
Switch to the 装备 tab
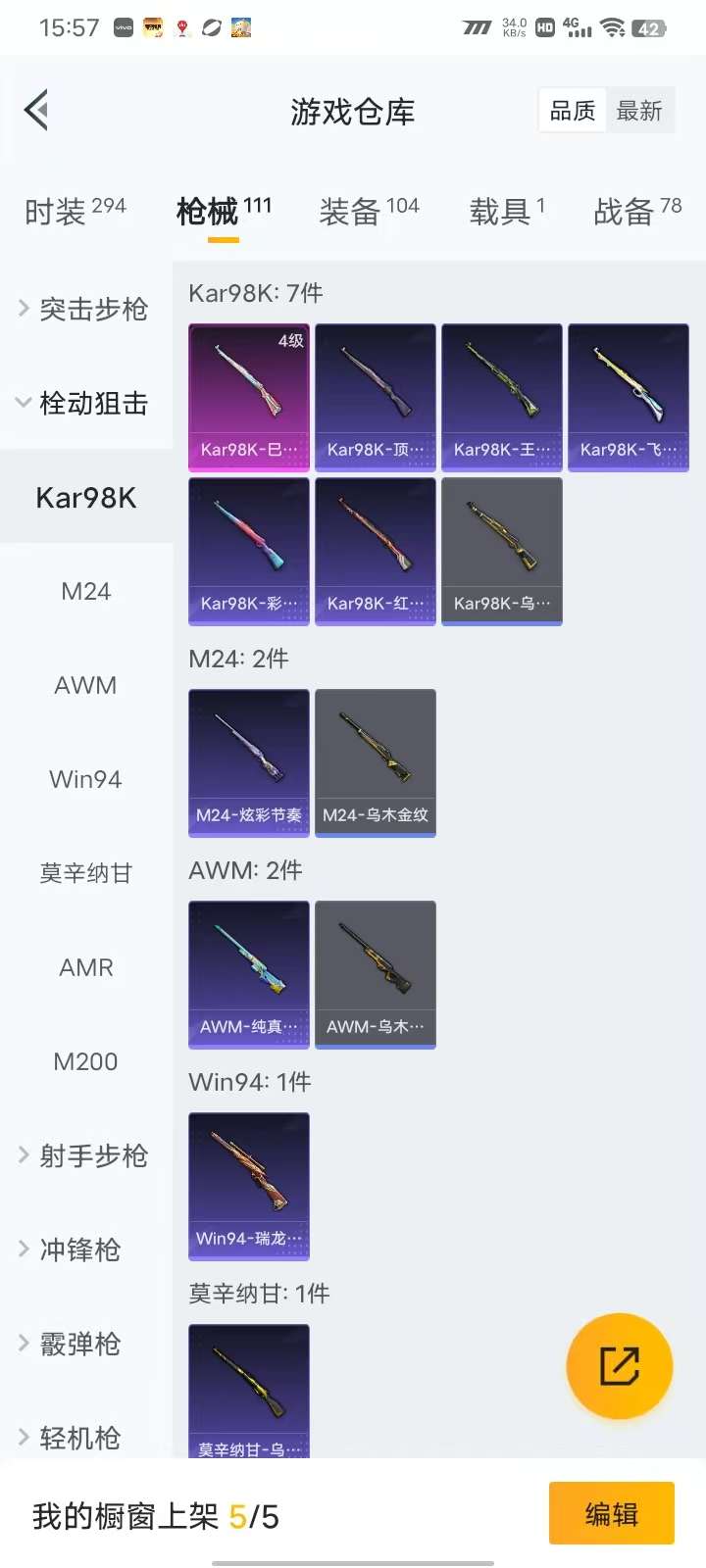(x=369, y=211)
